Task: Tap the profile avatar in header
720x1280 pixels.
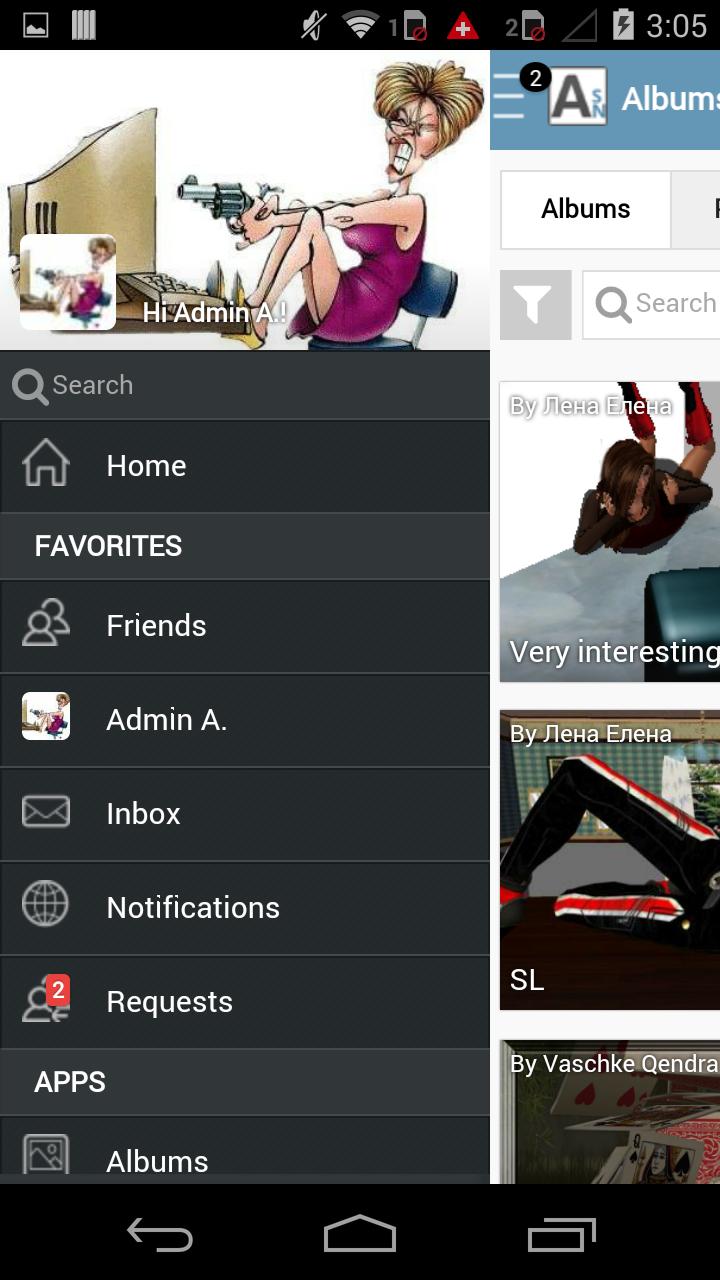Action: pos(68,282)
